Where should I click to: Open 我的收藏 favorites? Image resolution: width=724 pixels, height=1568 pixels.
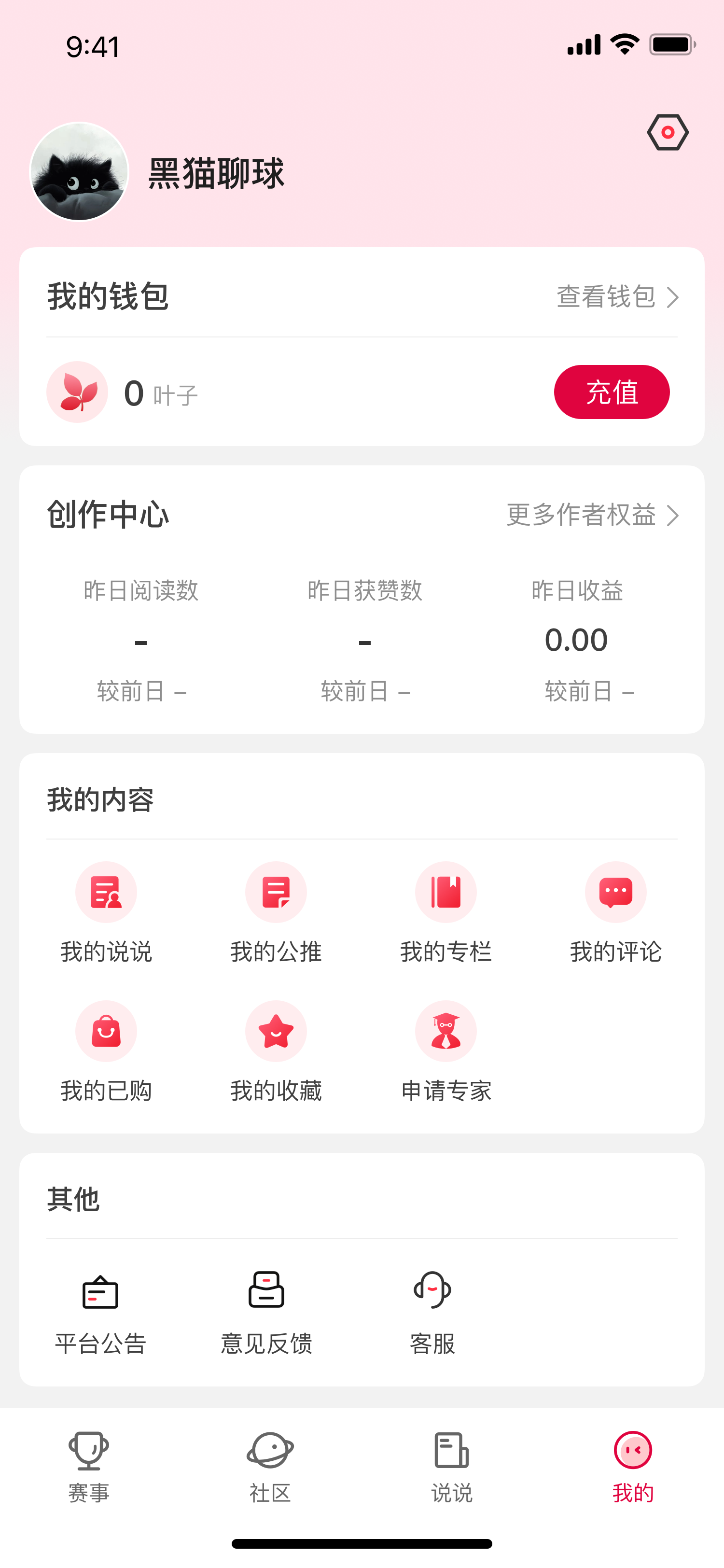click(276, 1050)
